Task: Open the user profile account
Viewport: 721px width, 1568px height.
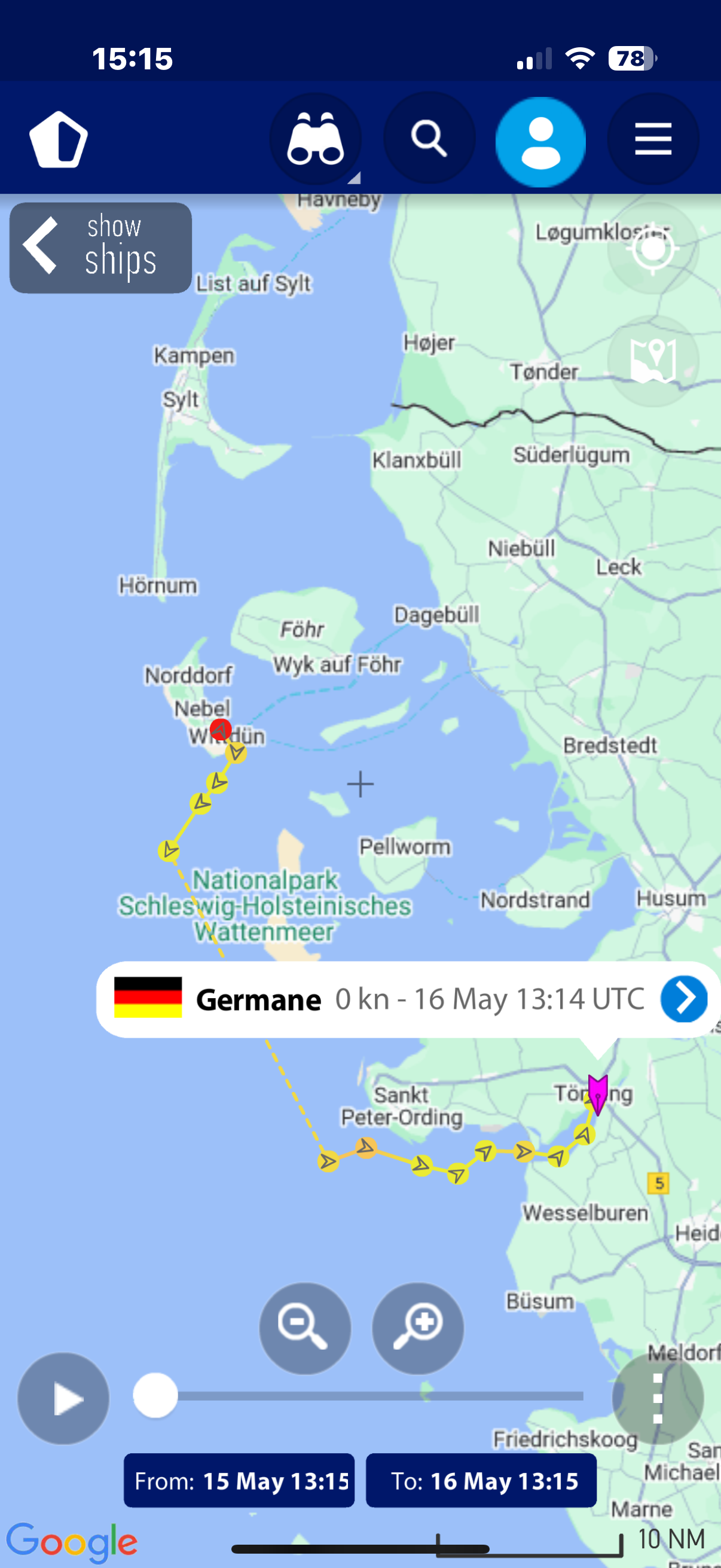Action: tap(540, 142)
